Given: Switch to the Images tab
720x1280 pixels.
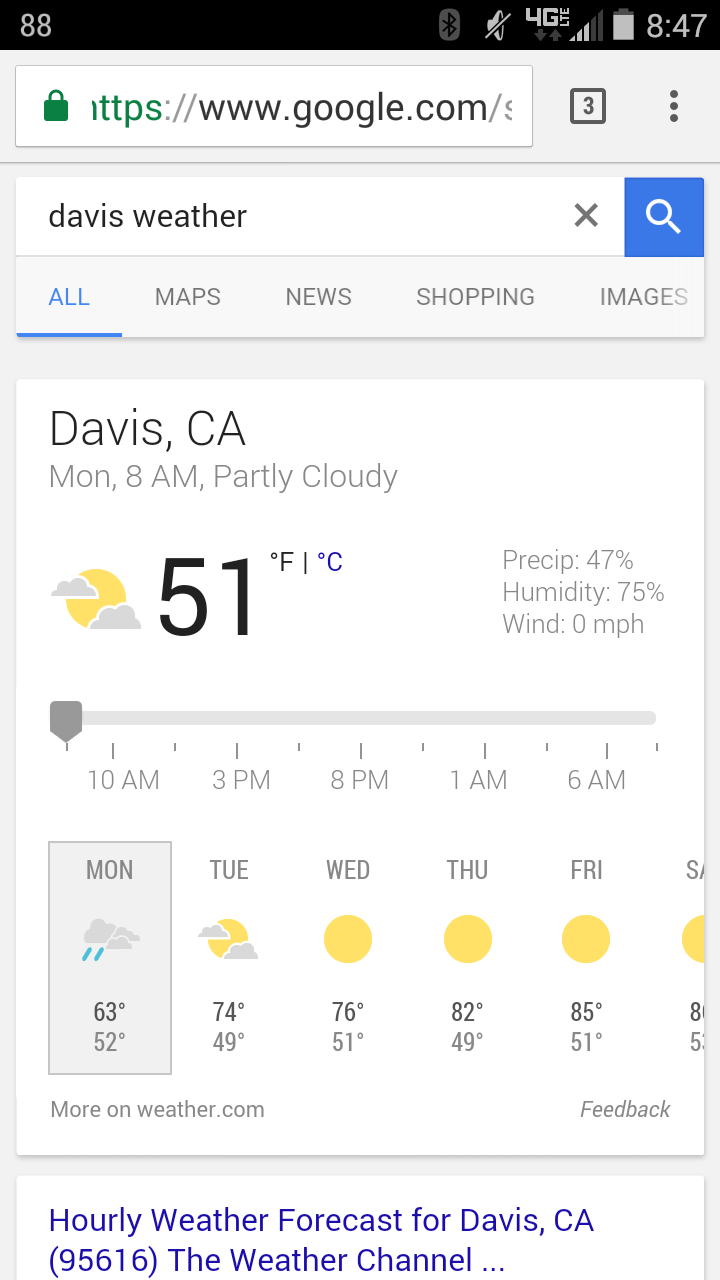Looking at the screenshot, I should [643, 297].
